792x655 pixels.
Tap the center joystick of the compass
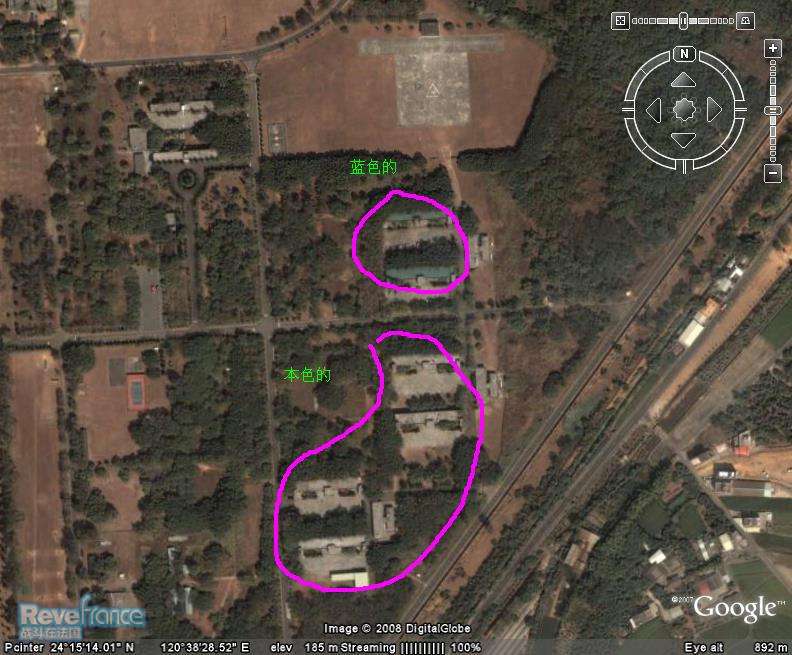point(684,109)
